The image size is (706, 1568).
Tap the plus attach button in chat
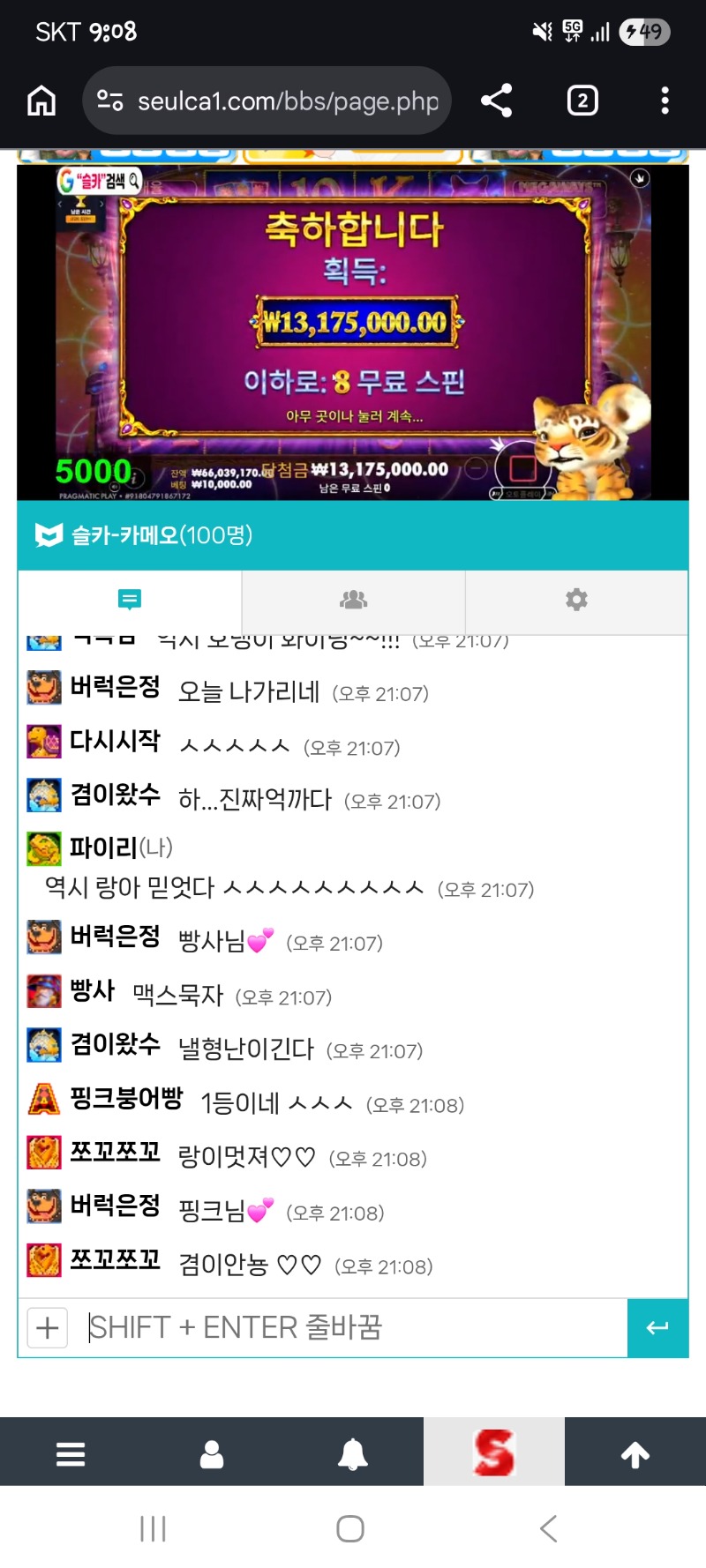click(48, 1327)
